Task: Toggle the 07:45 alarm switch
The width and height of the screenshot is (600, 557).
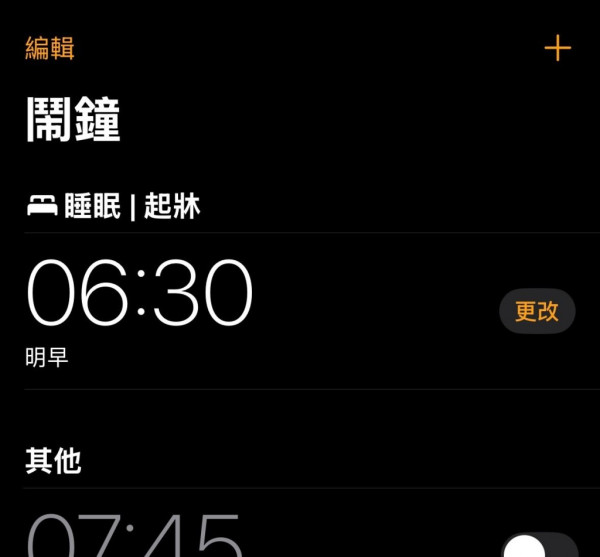Action: tap(539, 546)
